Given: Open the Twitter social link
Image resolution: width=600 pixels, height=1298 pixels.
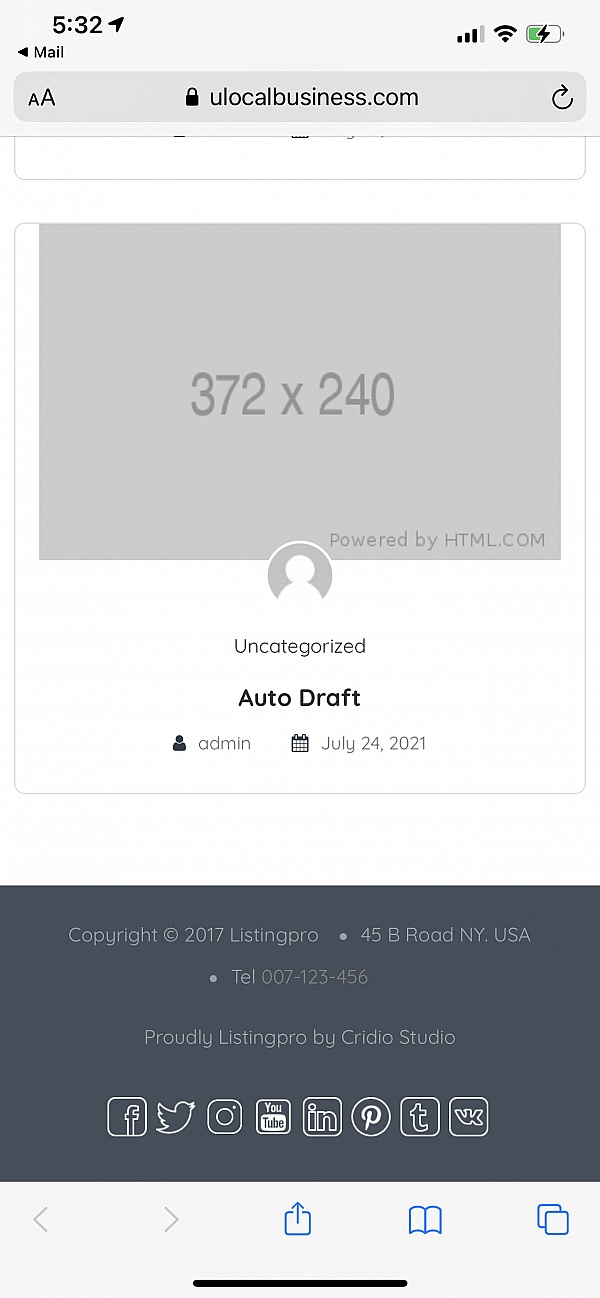Looking at the screenshot, I should [x=176, y=1117].
